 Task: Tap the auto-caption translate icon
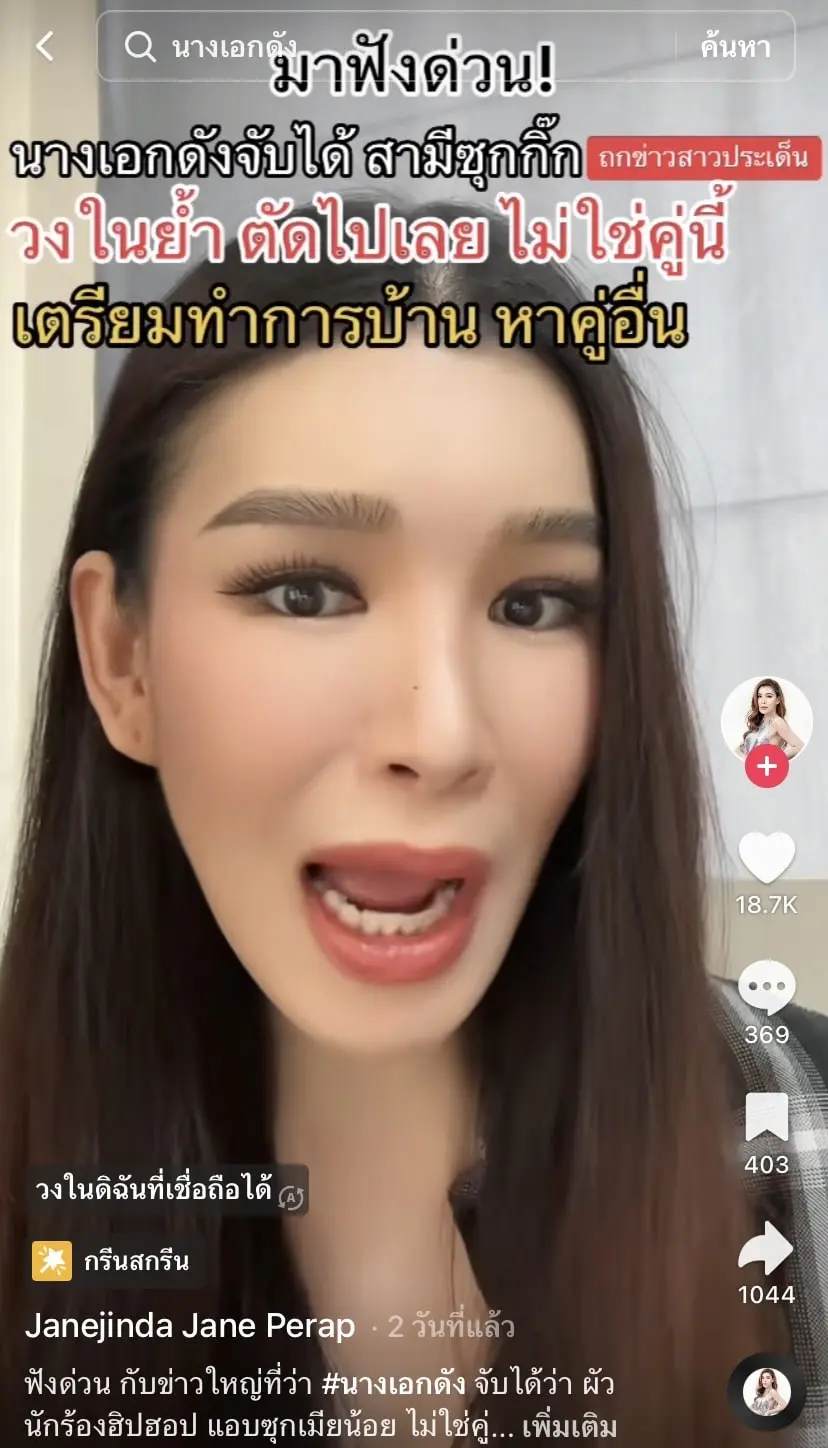291,1195
